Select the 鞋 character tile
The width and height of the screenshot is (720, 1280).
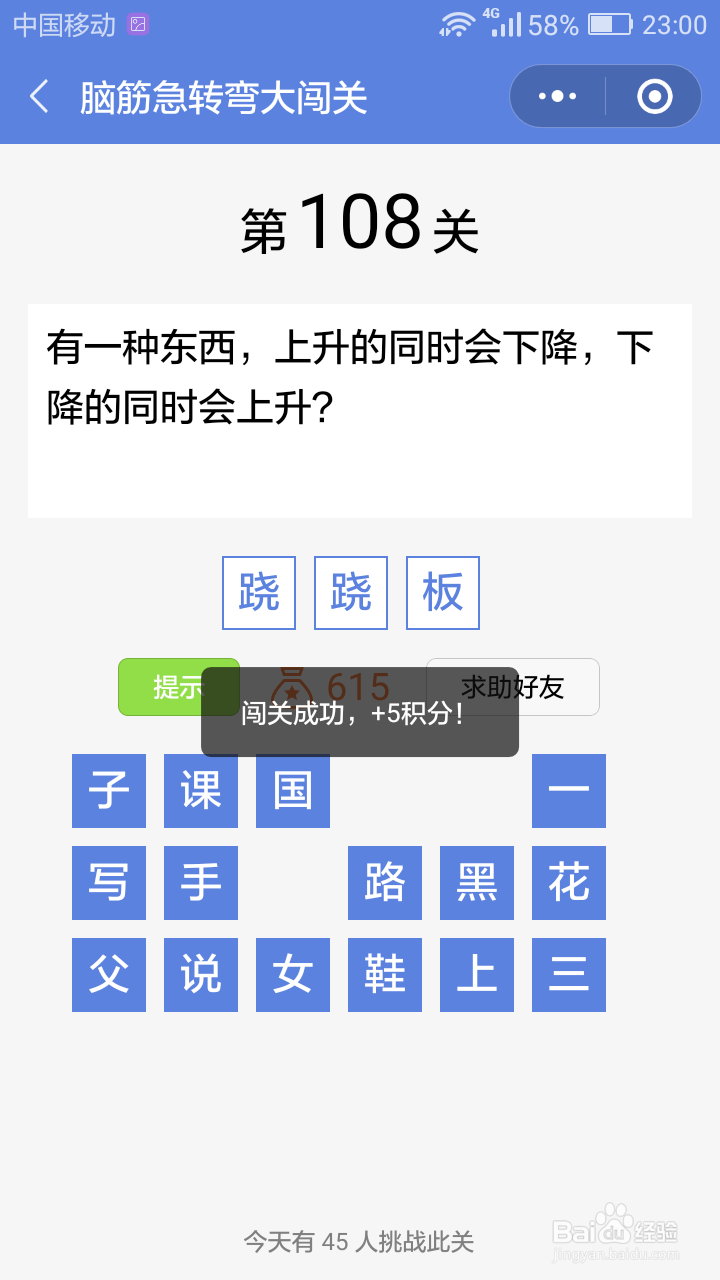385,975
